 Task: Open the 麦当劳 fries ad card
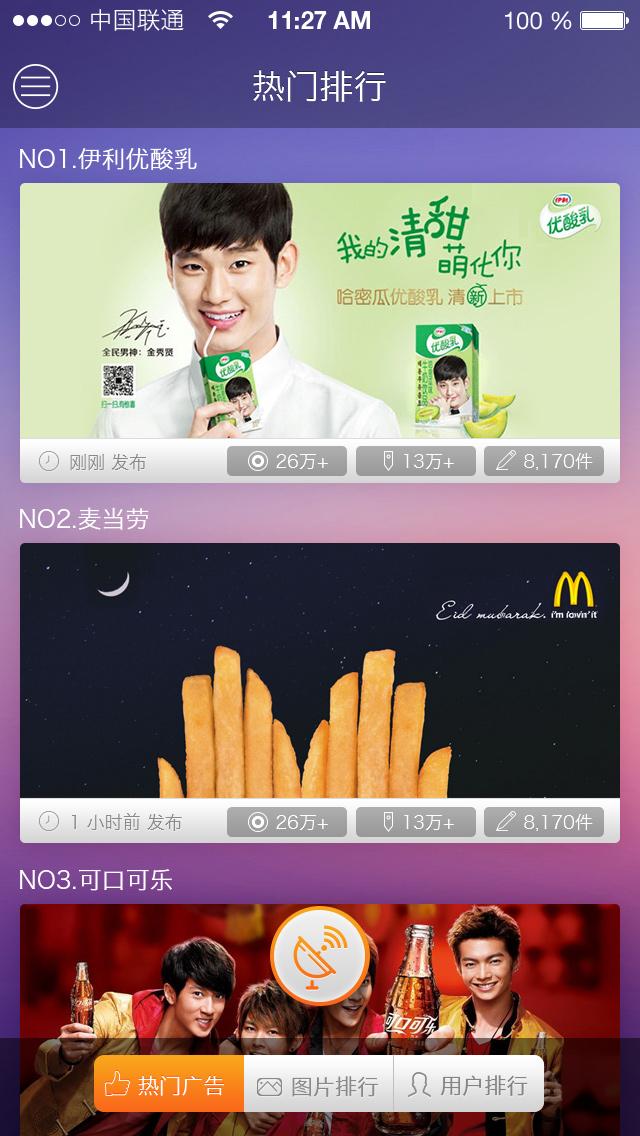pyautogui.click(x=320, y=670)
